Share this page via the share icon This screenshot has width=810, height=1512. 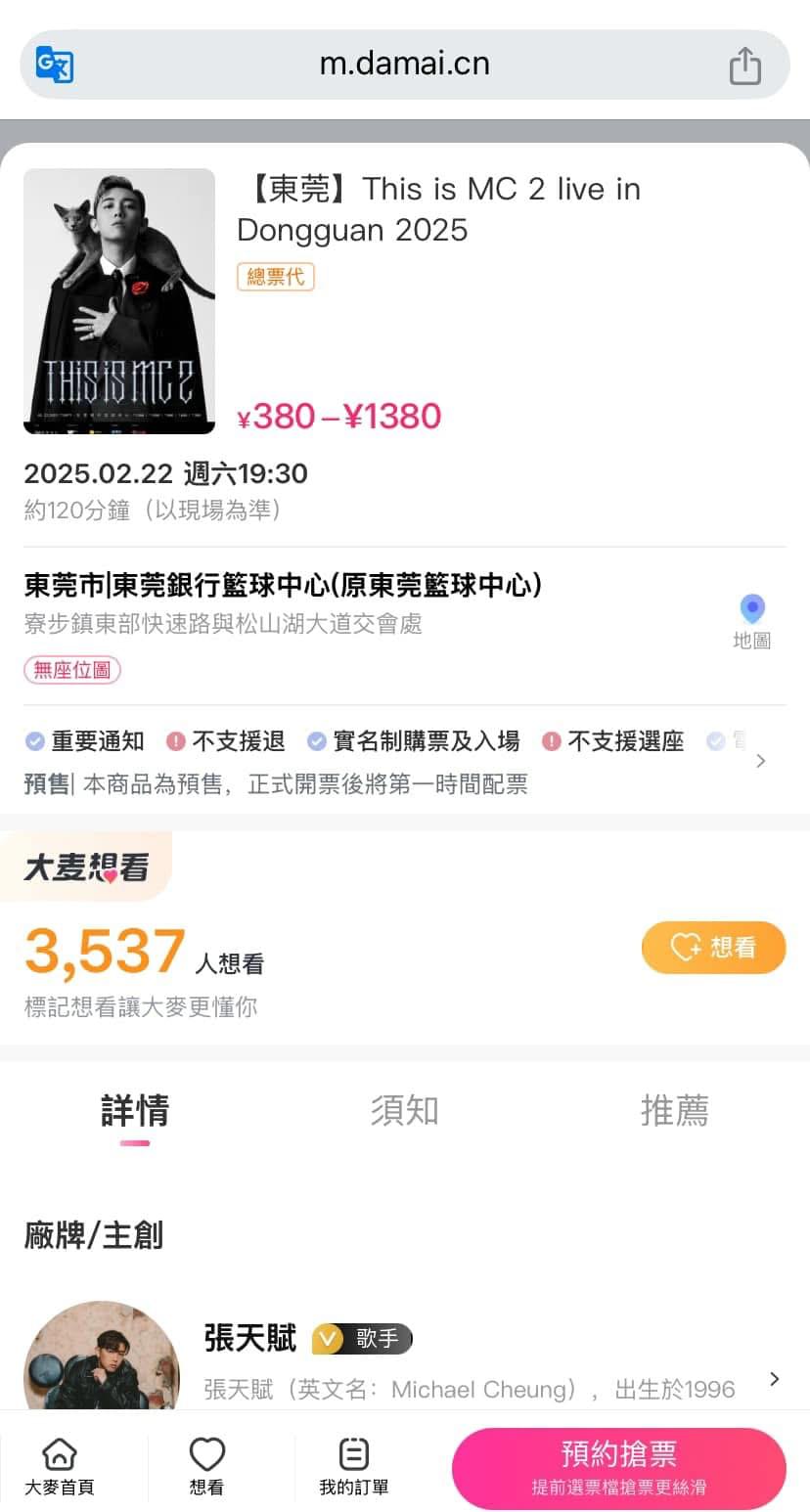click(x=744, y=65)
